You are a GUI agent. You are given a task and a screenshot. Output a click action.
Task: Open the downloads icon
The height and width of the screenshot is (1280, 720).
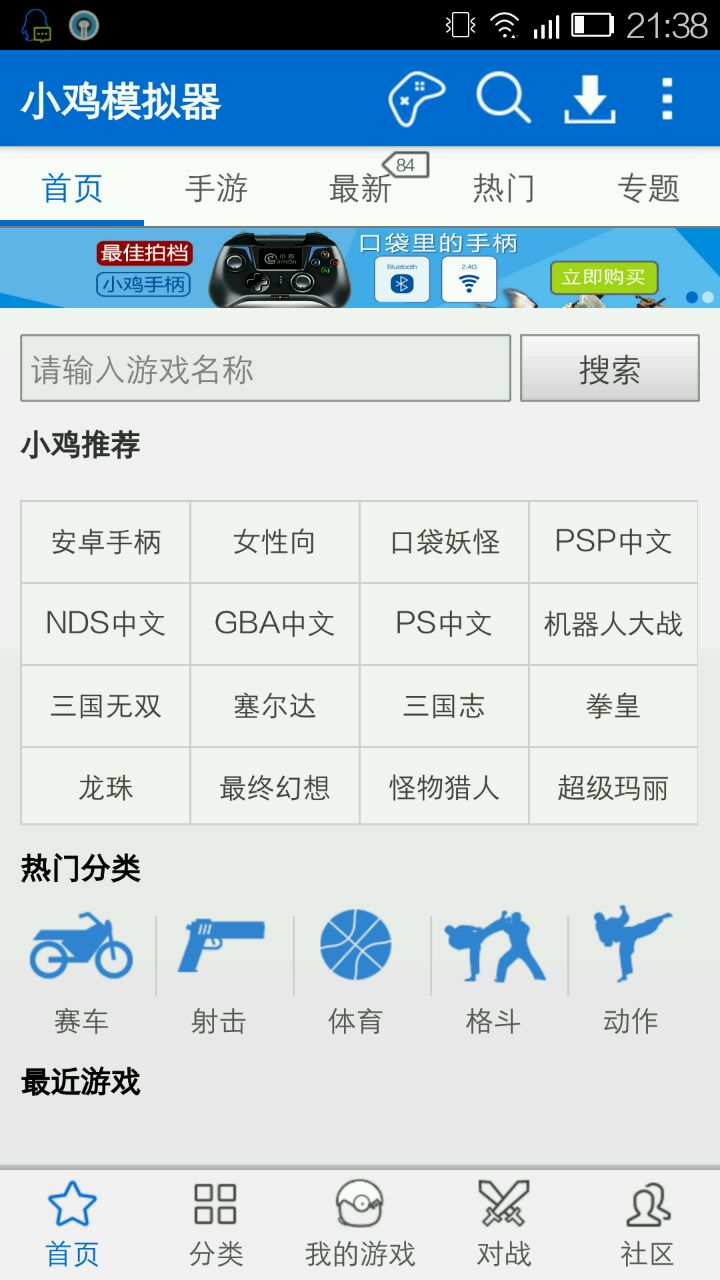click(x=589, y=99)
